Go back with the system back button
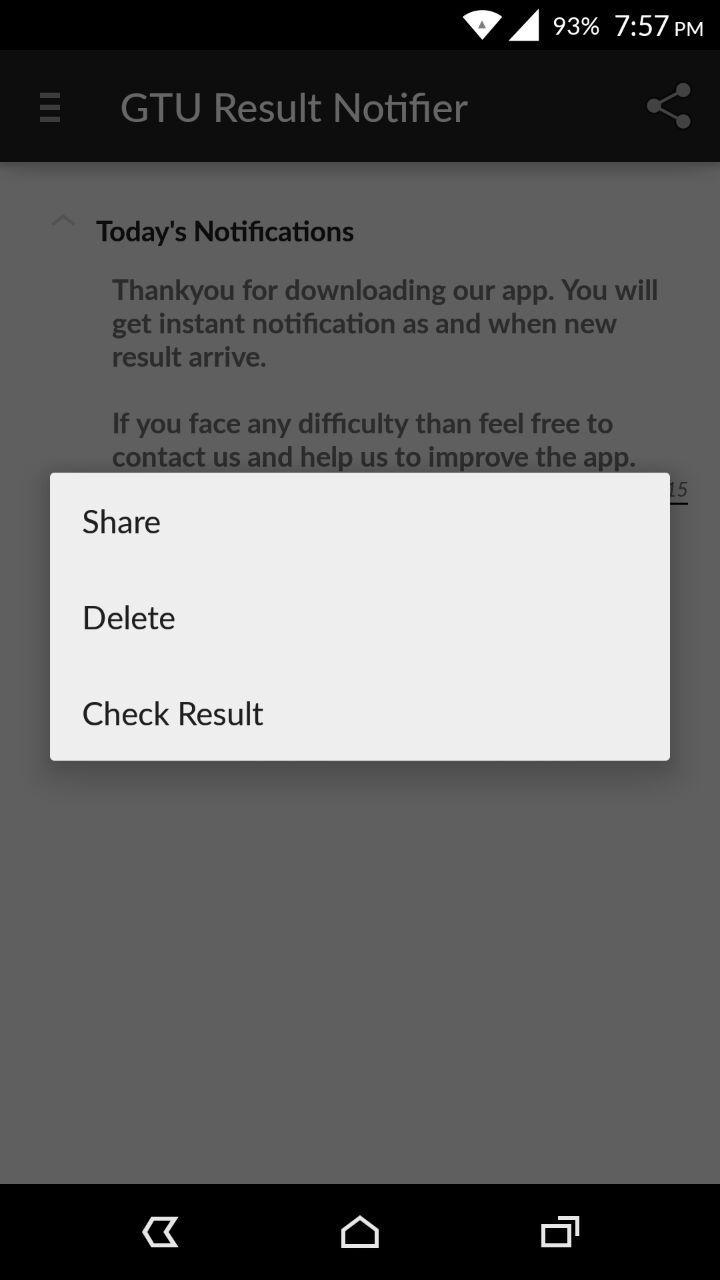The image size is (720, 1280). tap(160, 1232)
